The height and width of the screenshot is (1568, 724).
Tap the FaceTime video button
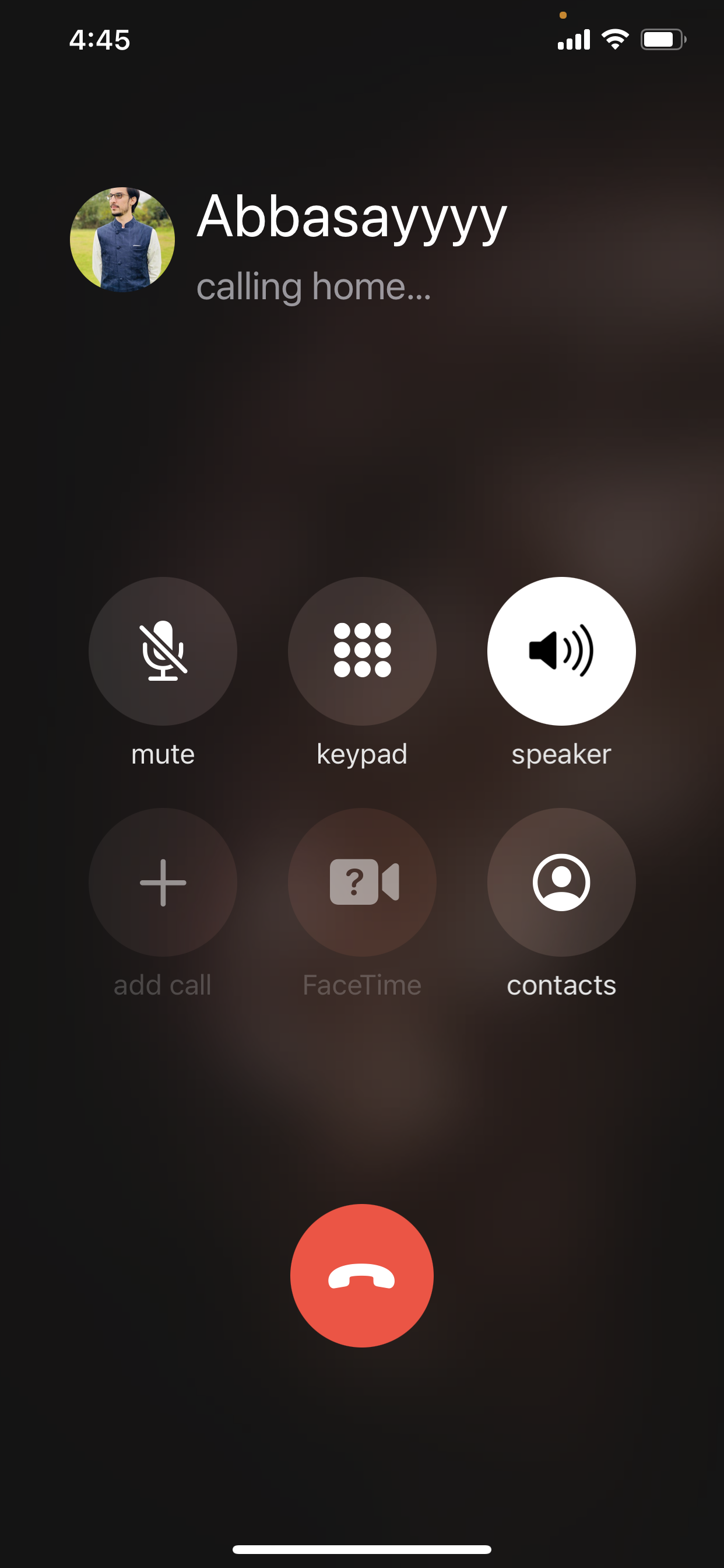point(362,882)
